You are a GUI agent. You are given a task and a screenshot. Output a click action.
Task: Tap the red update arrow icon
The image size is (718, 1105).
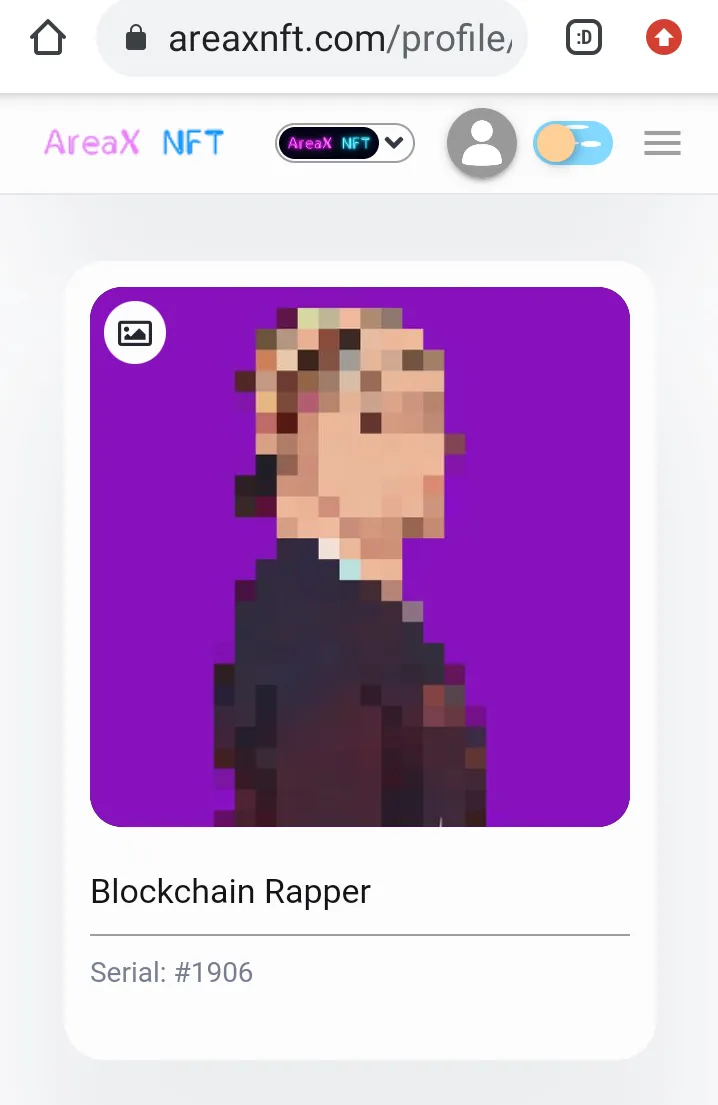664,39
